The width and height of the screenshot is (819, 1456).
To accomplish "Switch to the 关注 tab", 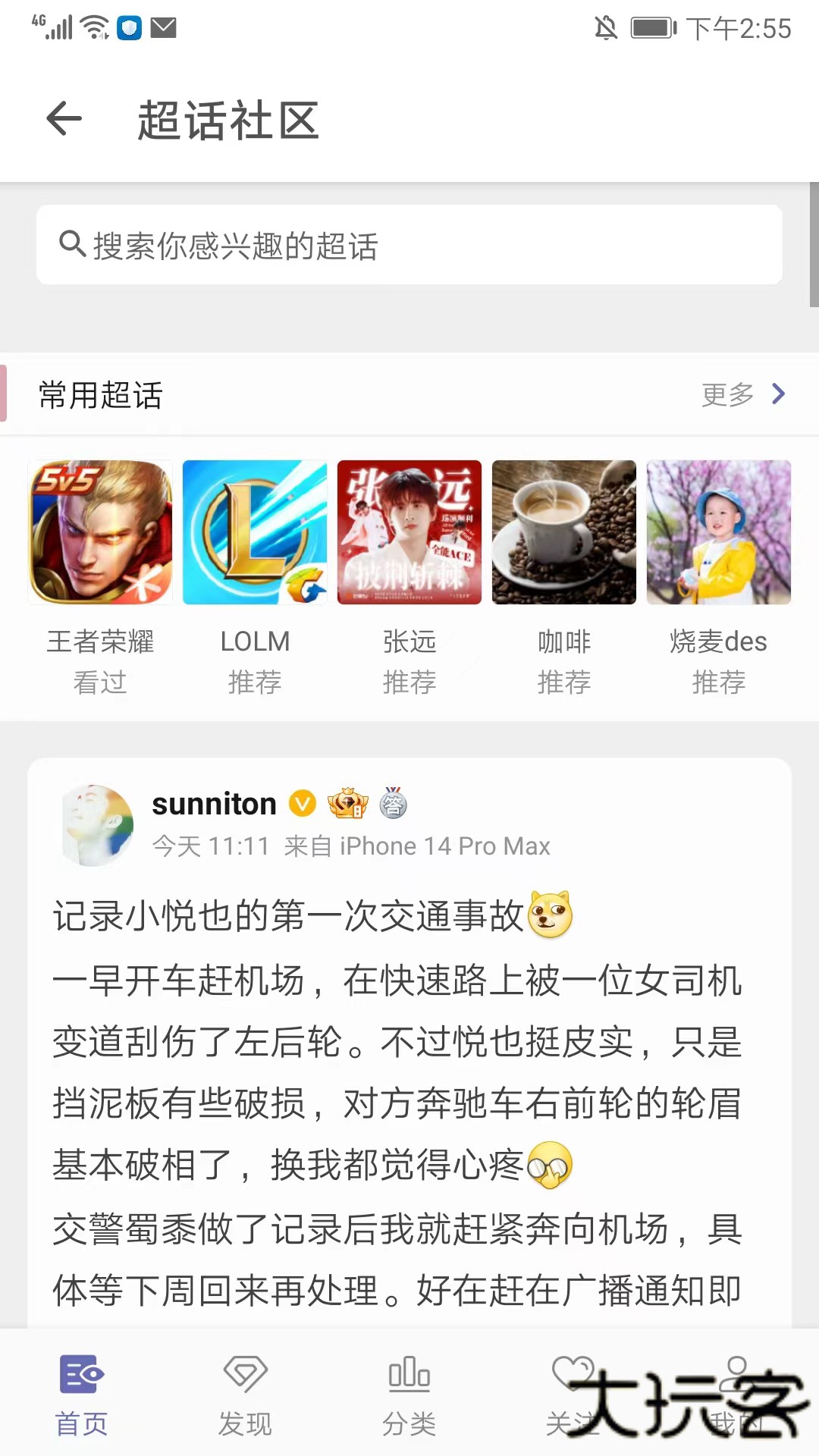I will pyautogui.click(x=573, y=1394).
